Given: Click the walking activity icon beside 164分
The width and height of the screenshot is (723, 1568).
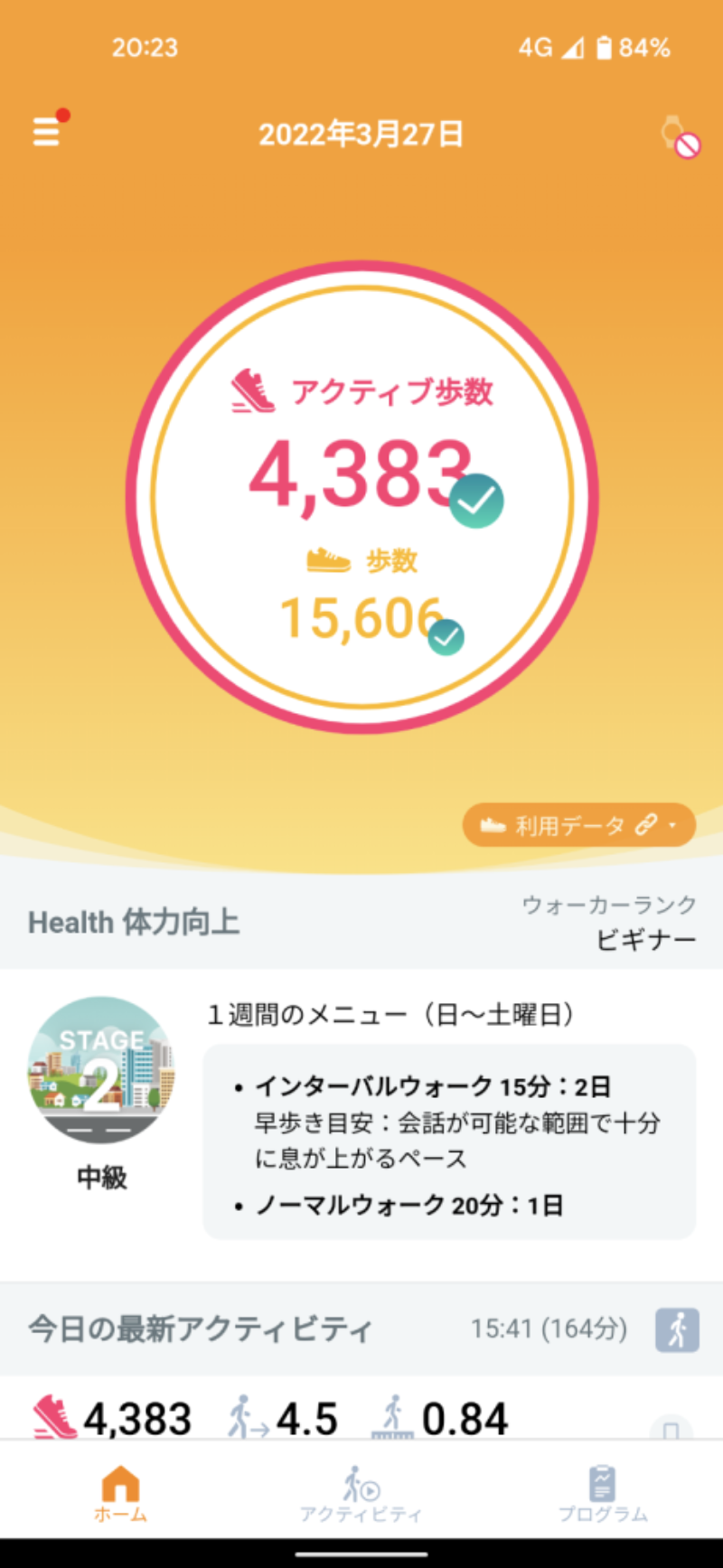Looking at the screenshot, I should pos(677,1329).
